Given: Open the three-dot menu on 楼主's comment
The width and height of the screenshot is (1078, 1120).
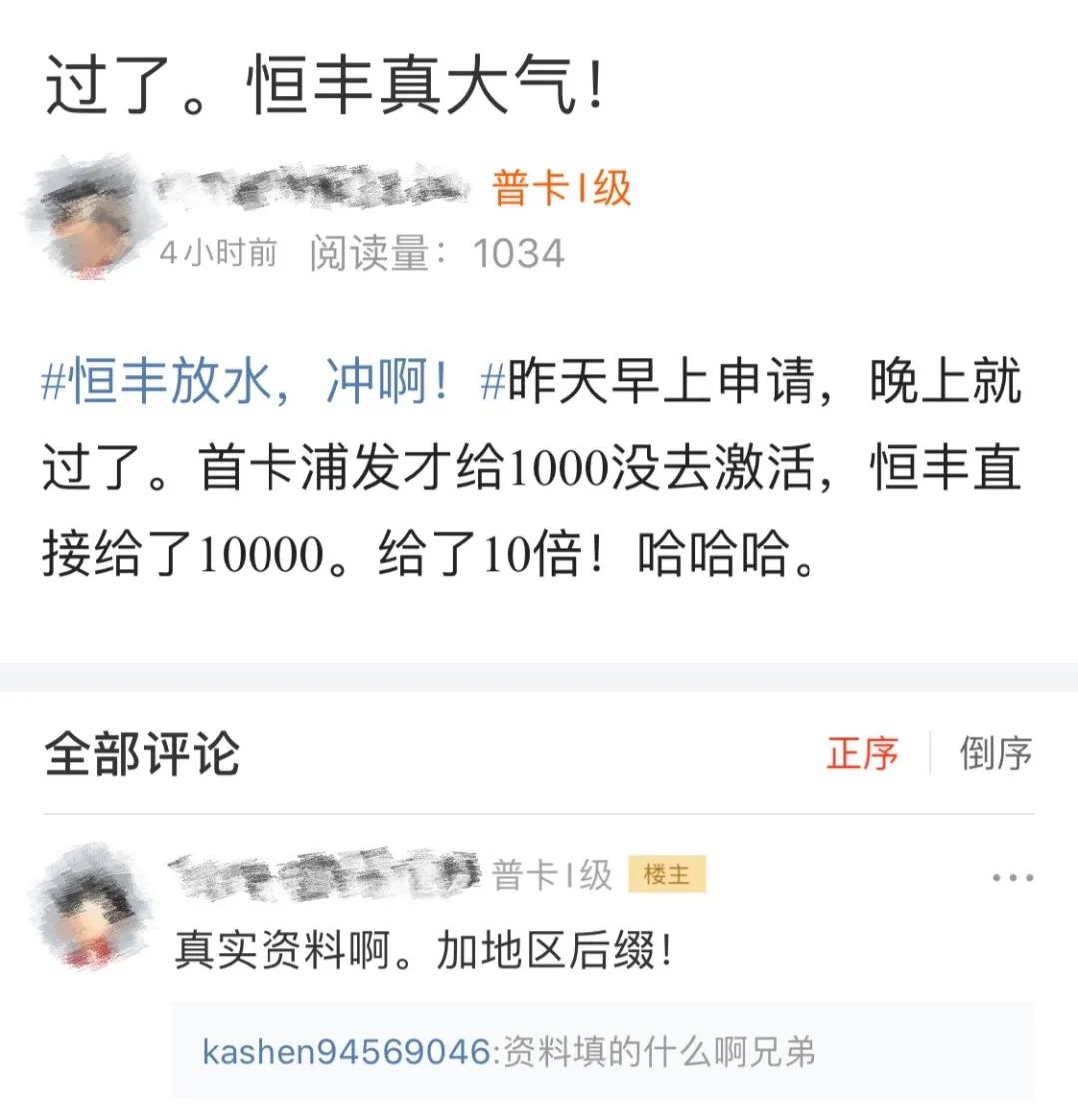Looking at the screenshot, I should 1012,878.
